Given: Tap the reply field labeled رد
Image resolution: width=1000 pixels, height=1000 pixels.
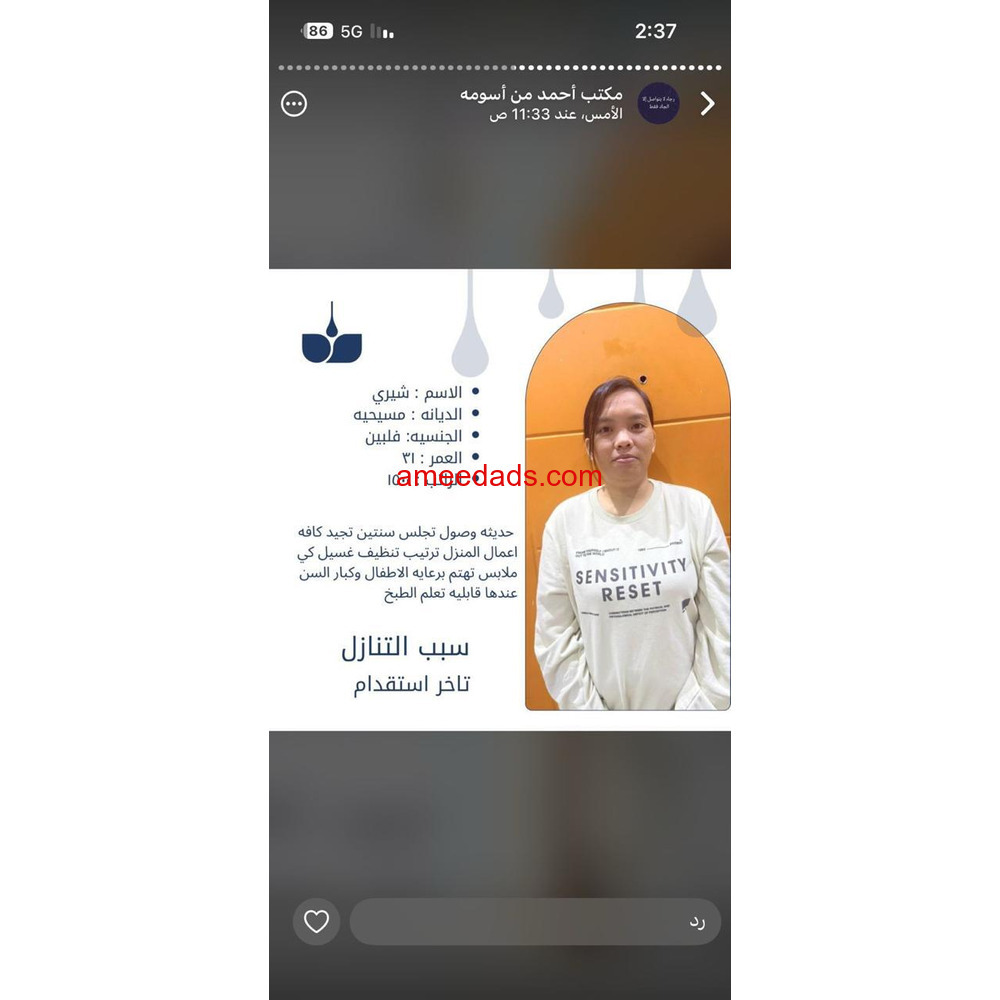Looking at the screenshot, I should tap(535, 922).
